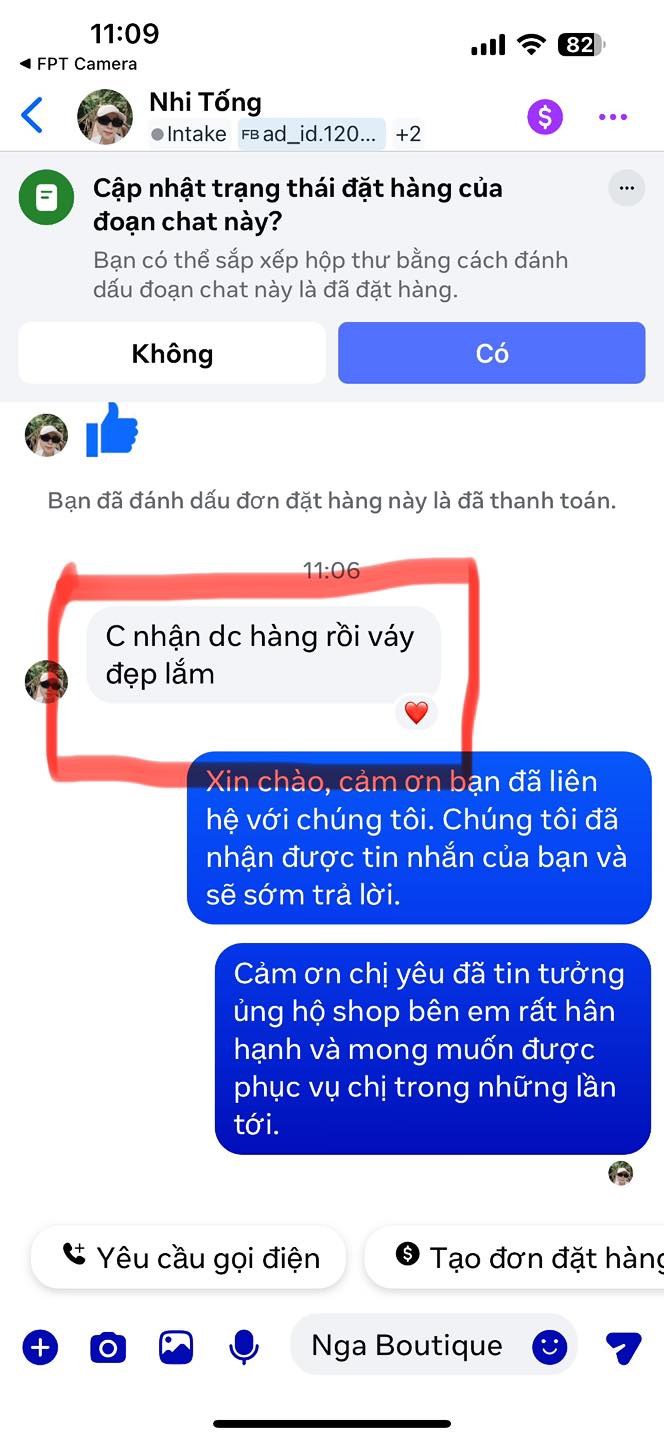The image size is (664, 1440).
Task: Open the purple dollar payment icon
Action: [545, 117]
